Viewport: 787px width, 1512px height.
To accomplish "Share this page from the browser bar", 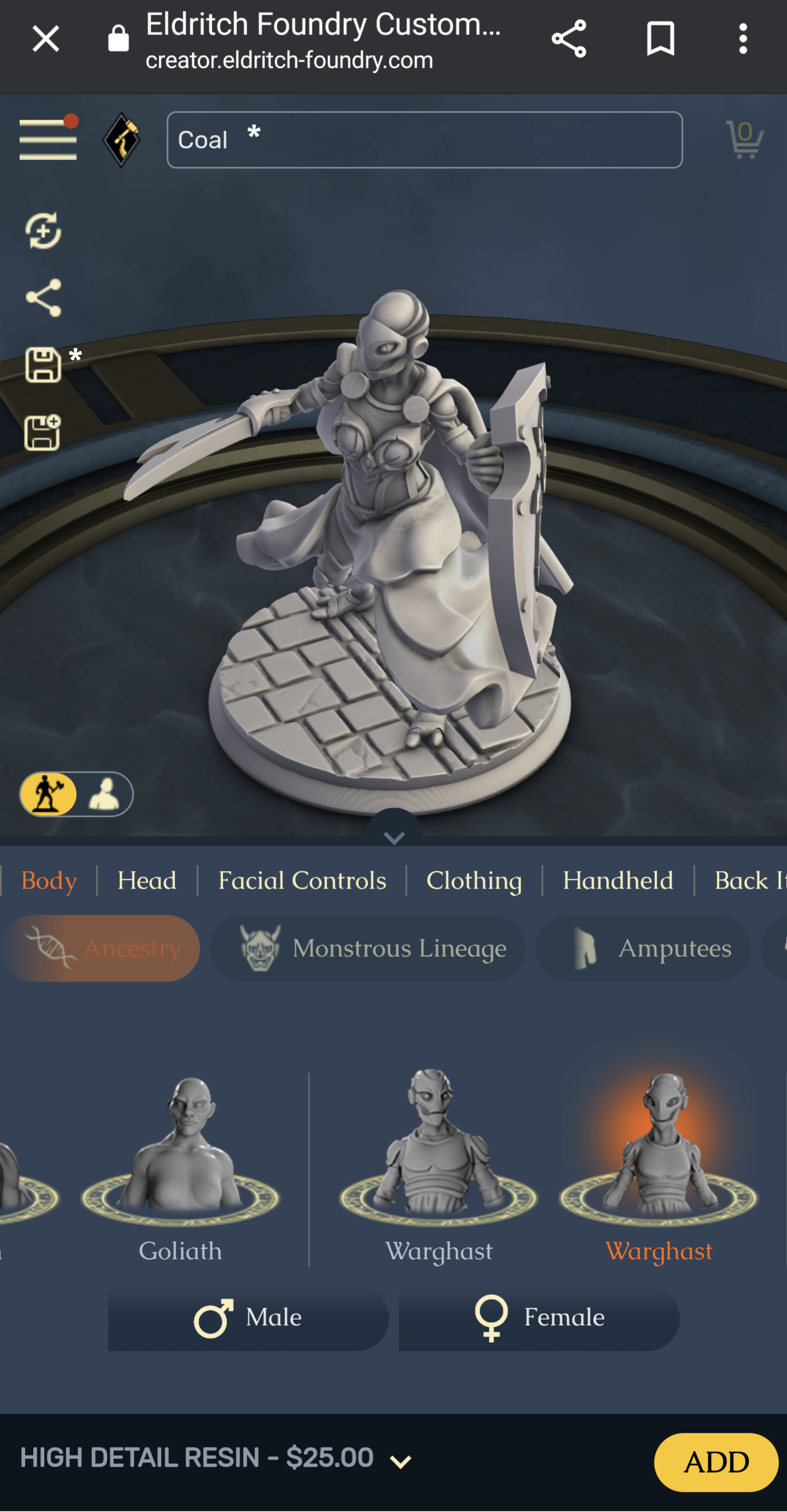I will (x=568, y=39).
